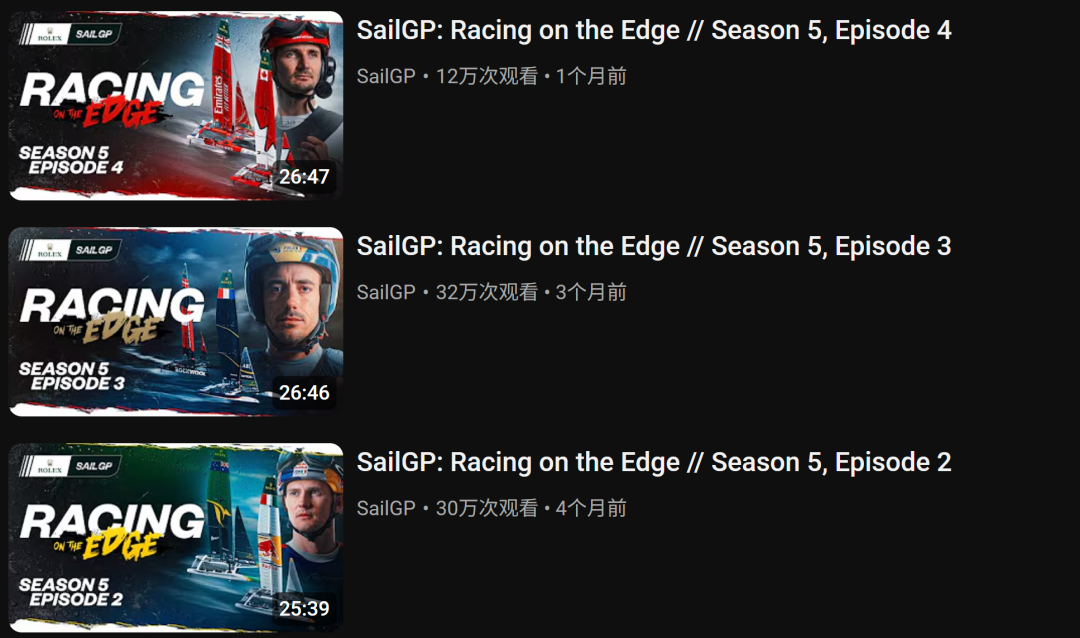
Task: Visit SailGP channel under the Episode 4 title
Action: pyautogui.click(x=385, y=76)
